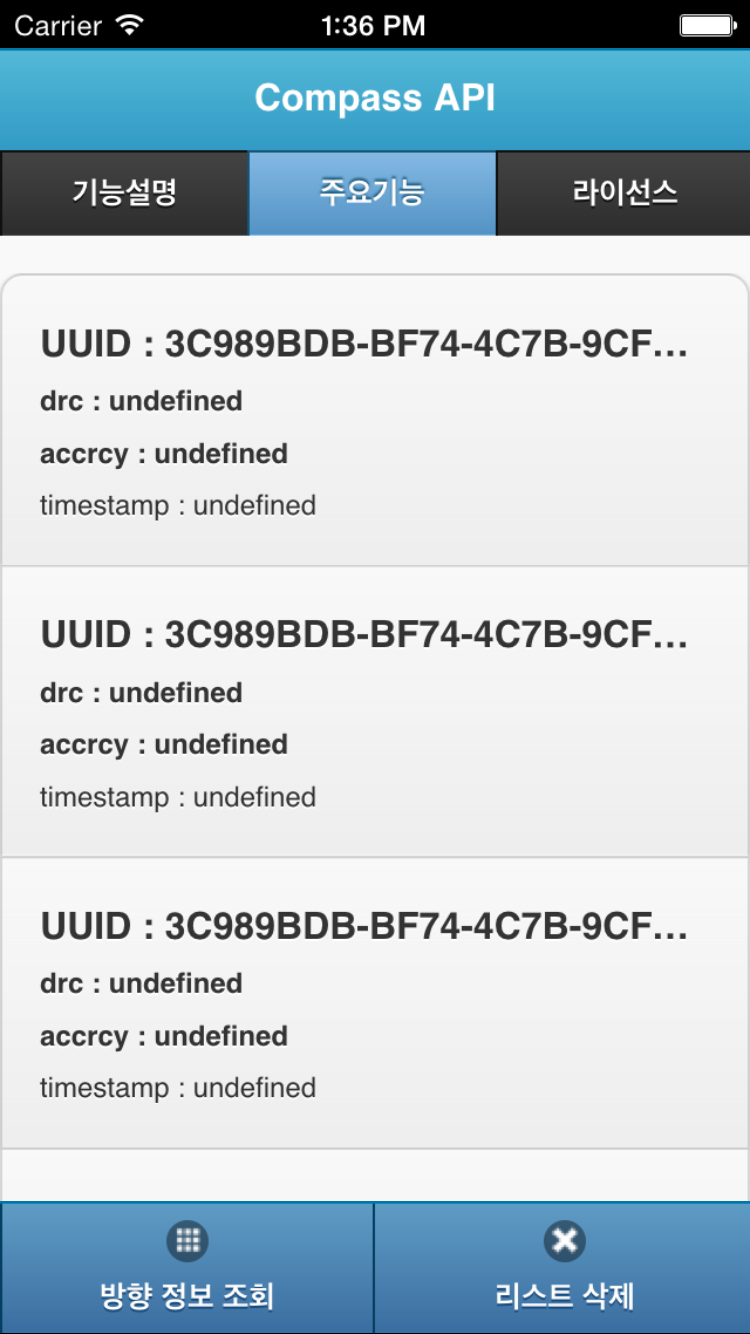Select the 주요기능 tab

372,193
